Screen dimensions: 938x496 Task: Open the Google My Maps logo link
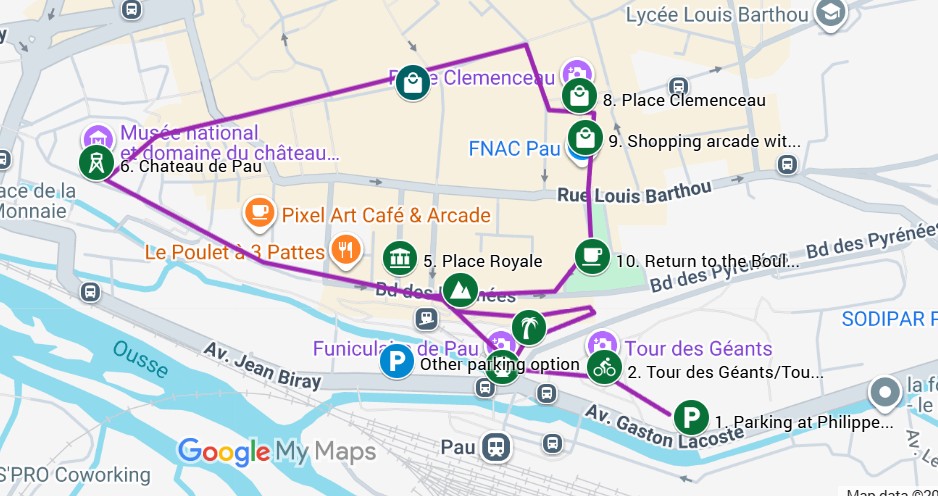[x=277, y=451]
